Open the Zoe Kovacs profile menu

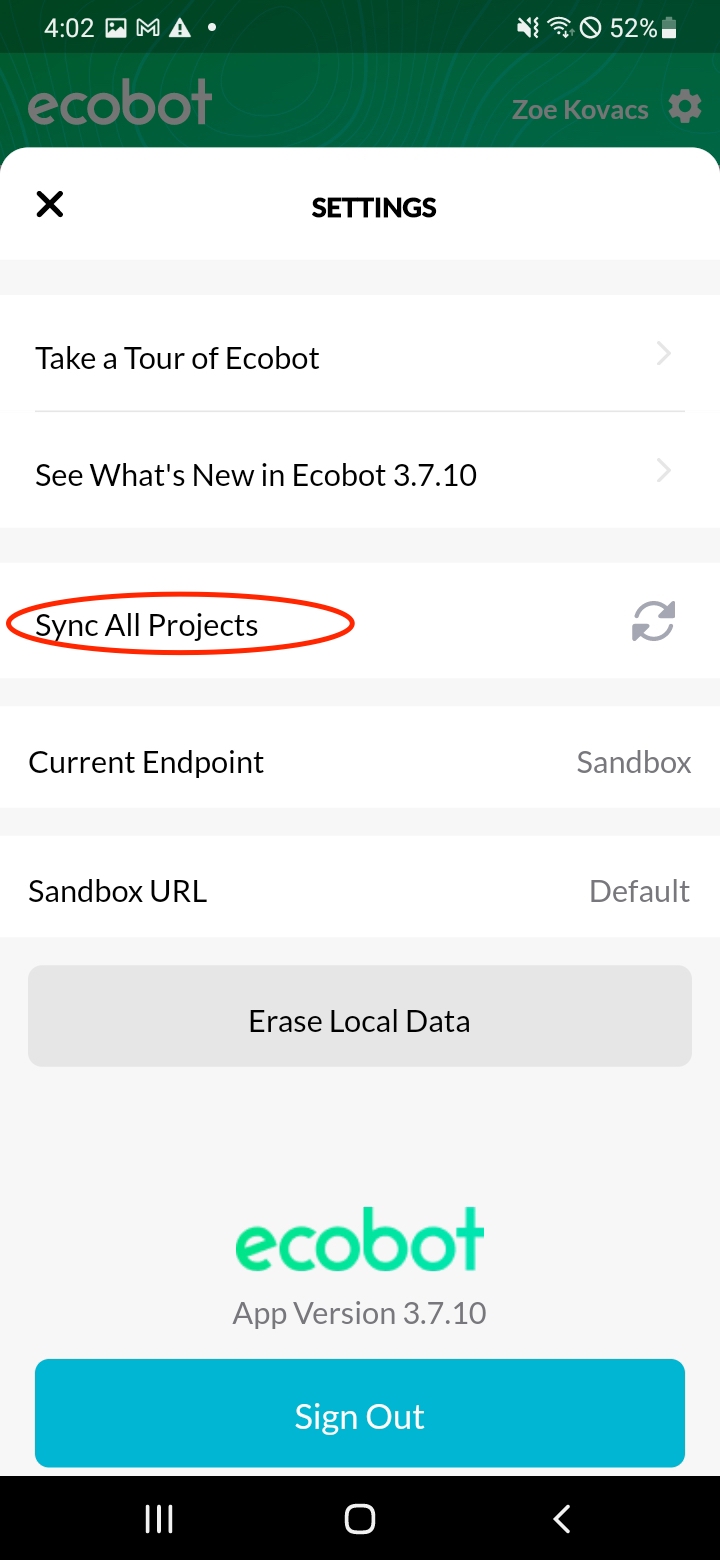point(579,109)
